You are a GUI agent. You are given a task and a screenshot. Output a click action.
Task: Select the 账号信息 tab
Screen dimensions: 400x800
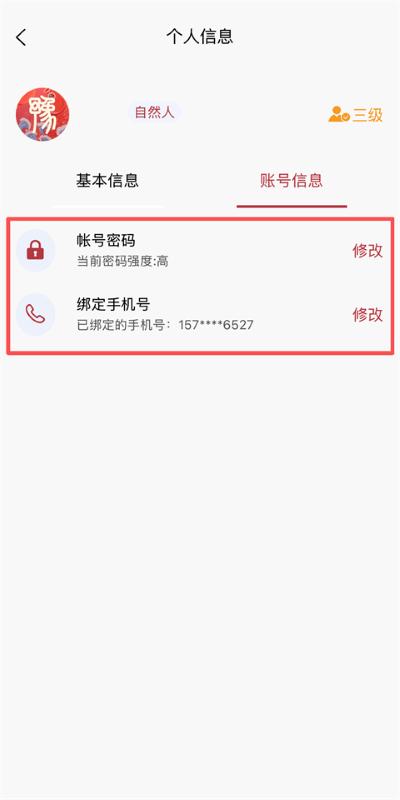tap(291, 181)
